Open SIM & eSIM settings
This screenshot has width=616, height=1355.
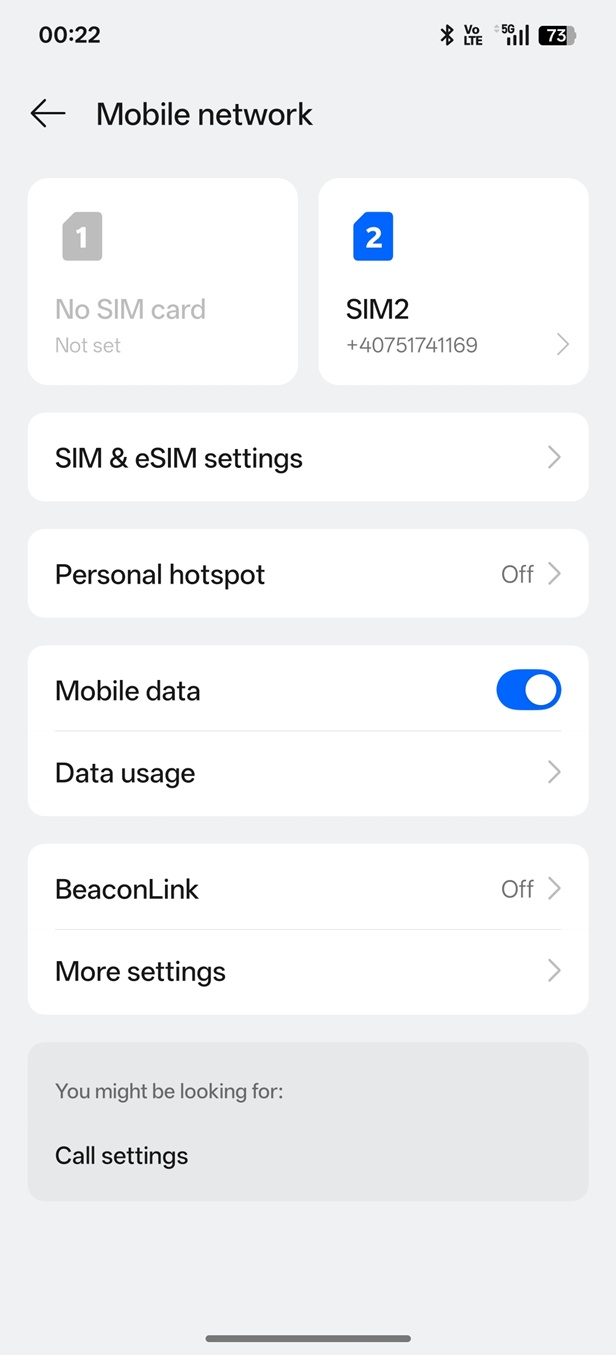(x=307, y=458)
